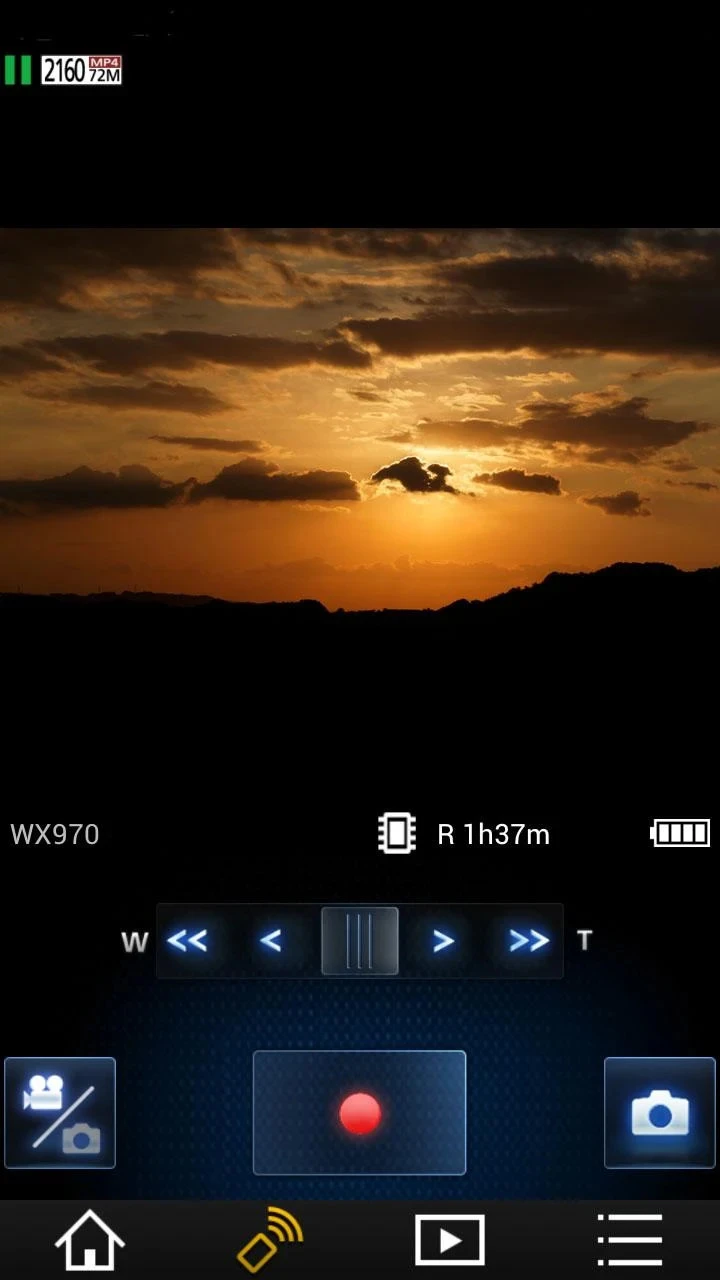Image resolution: width=720 pixels, height=1280 pixels.
Task: Take a still photo with the camera button
Action: [x=660, y=1113]
